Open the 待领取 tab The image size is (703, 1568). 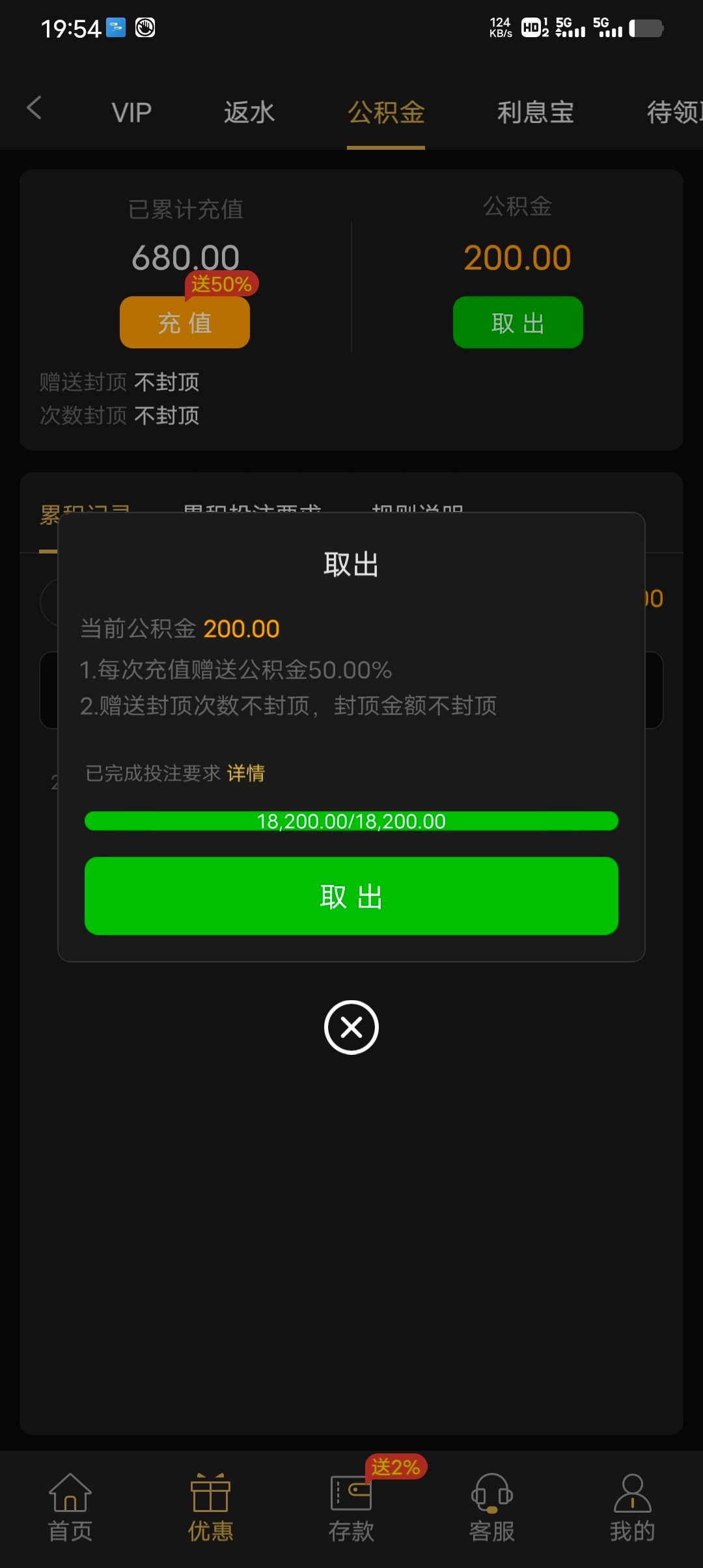(674, 112)
